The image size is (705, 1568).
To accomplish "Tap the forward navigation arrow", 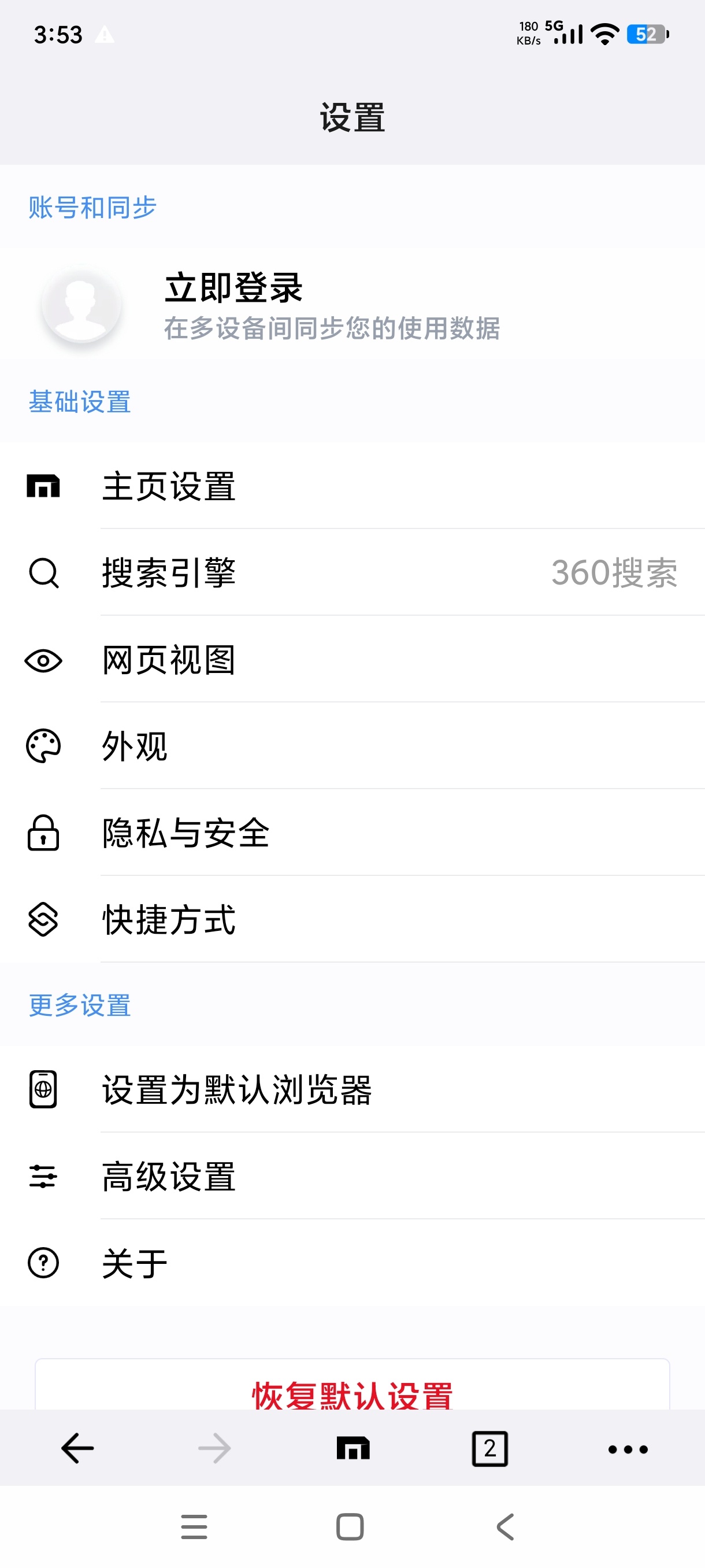I will 213,1449.
